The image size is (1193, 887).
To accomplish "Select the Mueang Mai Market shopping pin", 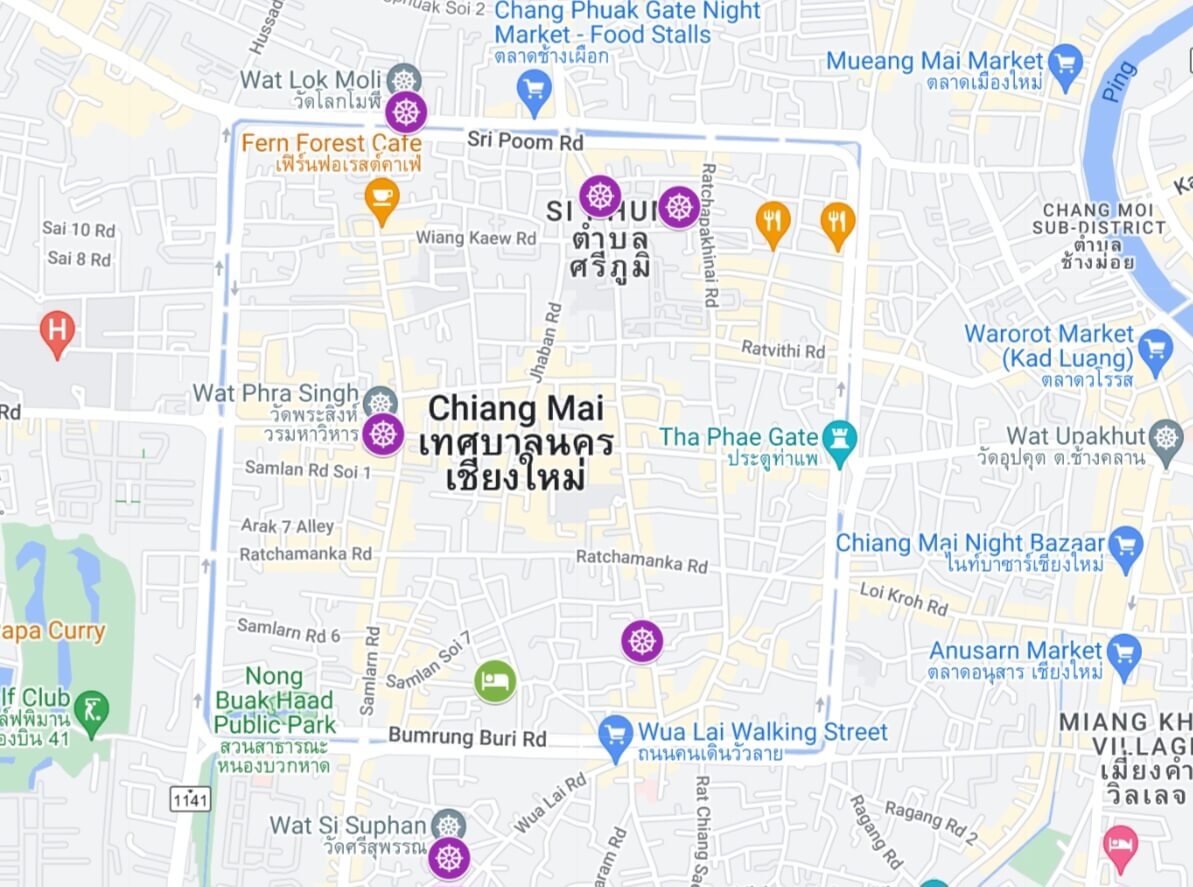I will point(1066,65).
